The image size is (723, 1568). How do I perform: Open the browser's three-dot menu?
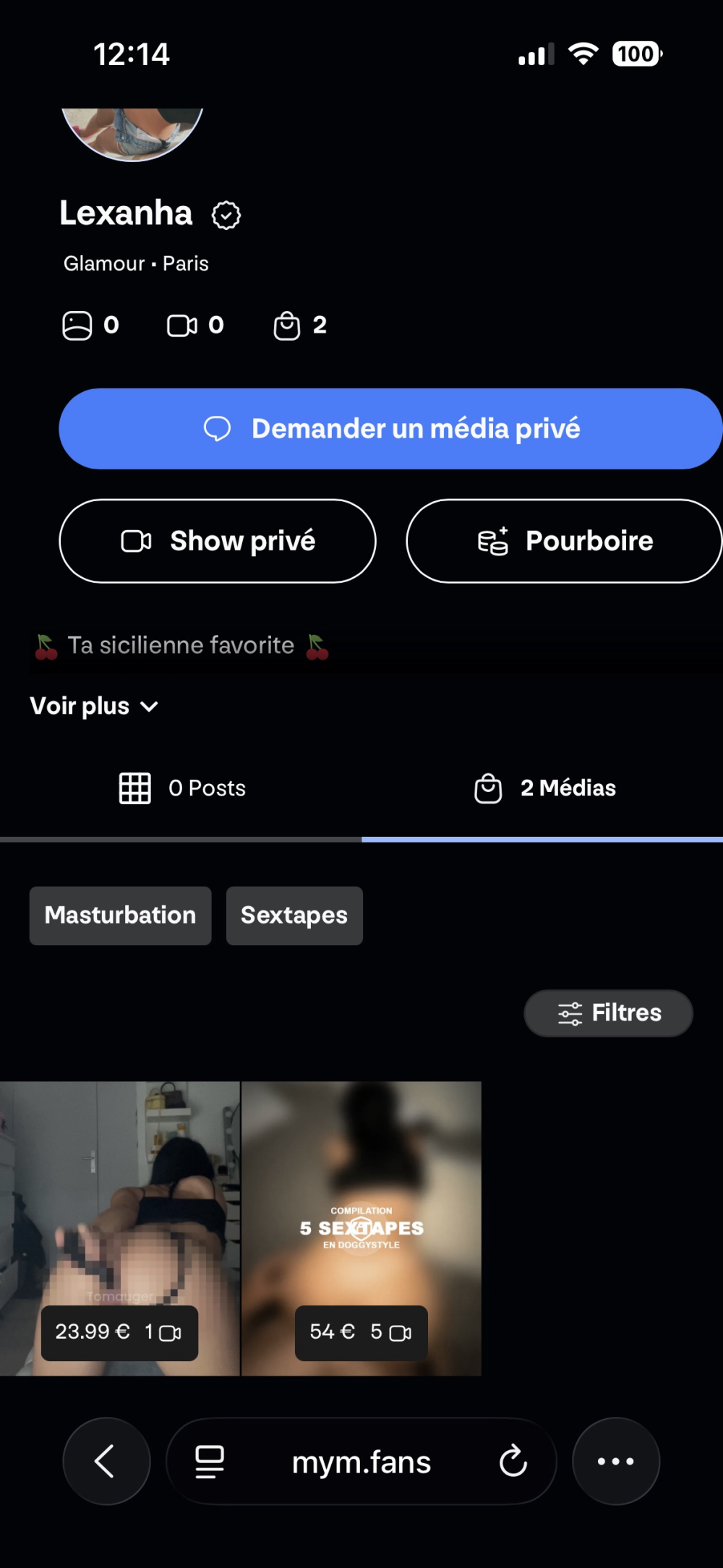pos(616,1461)
